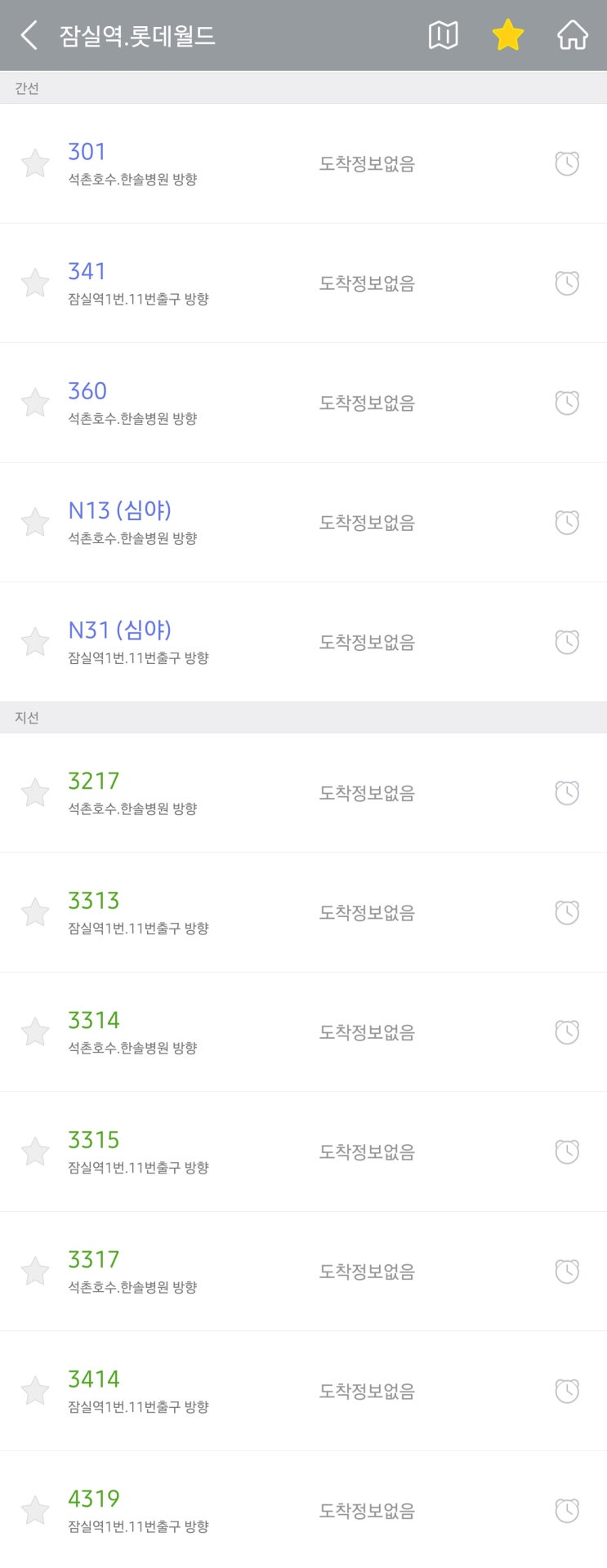The width and height of the screenshot is (607, 1568).
Task: Star bus 360 as favorite
Action: [35, 403]
